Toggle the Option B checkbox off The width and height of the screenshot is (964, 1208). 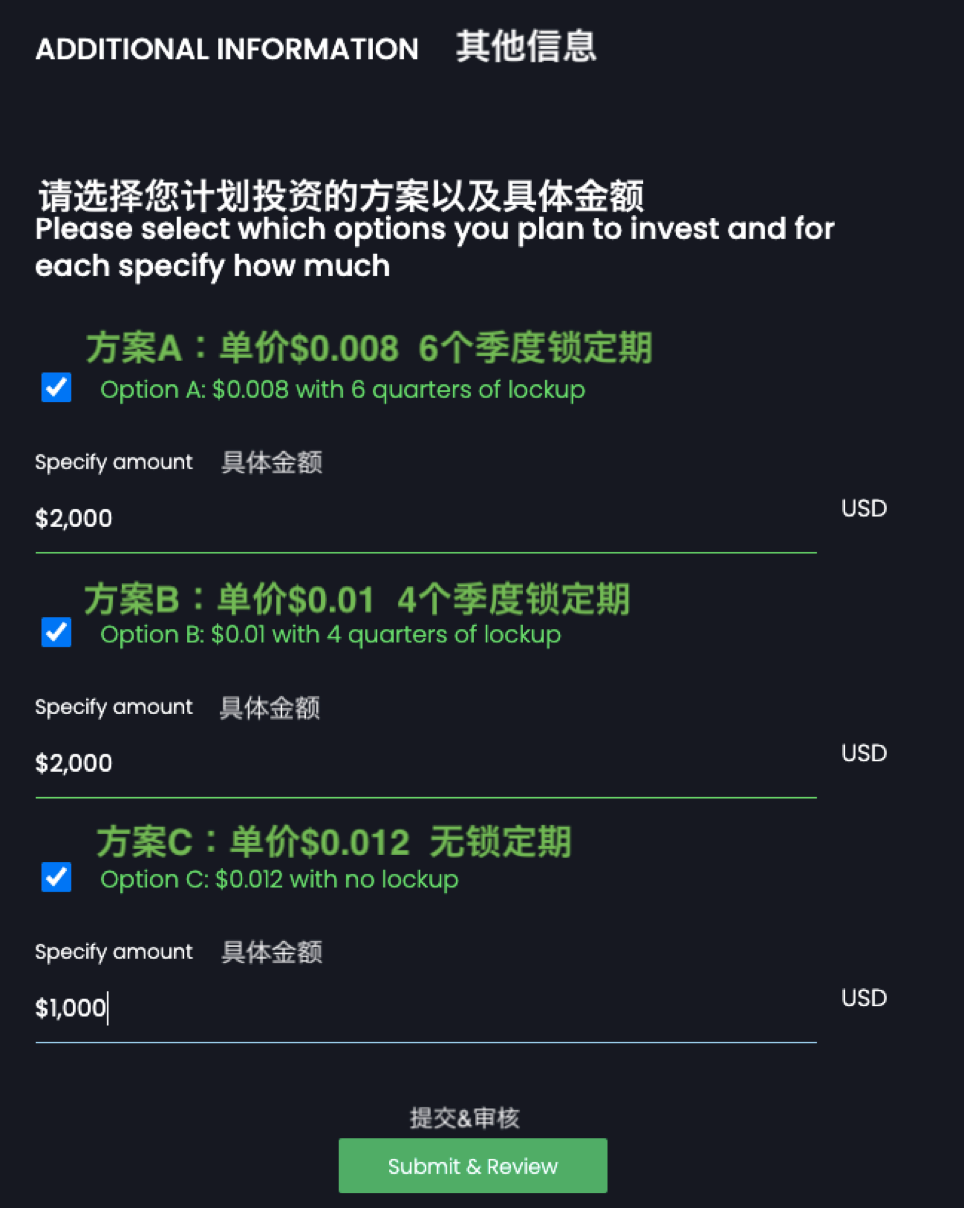pos(56,633)
